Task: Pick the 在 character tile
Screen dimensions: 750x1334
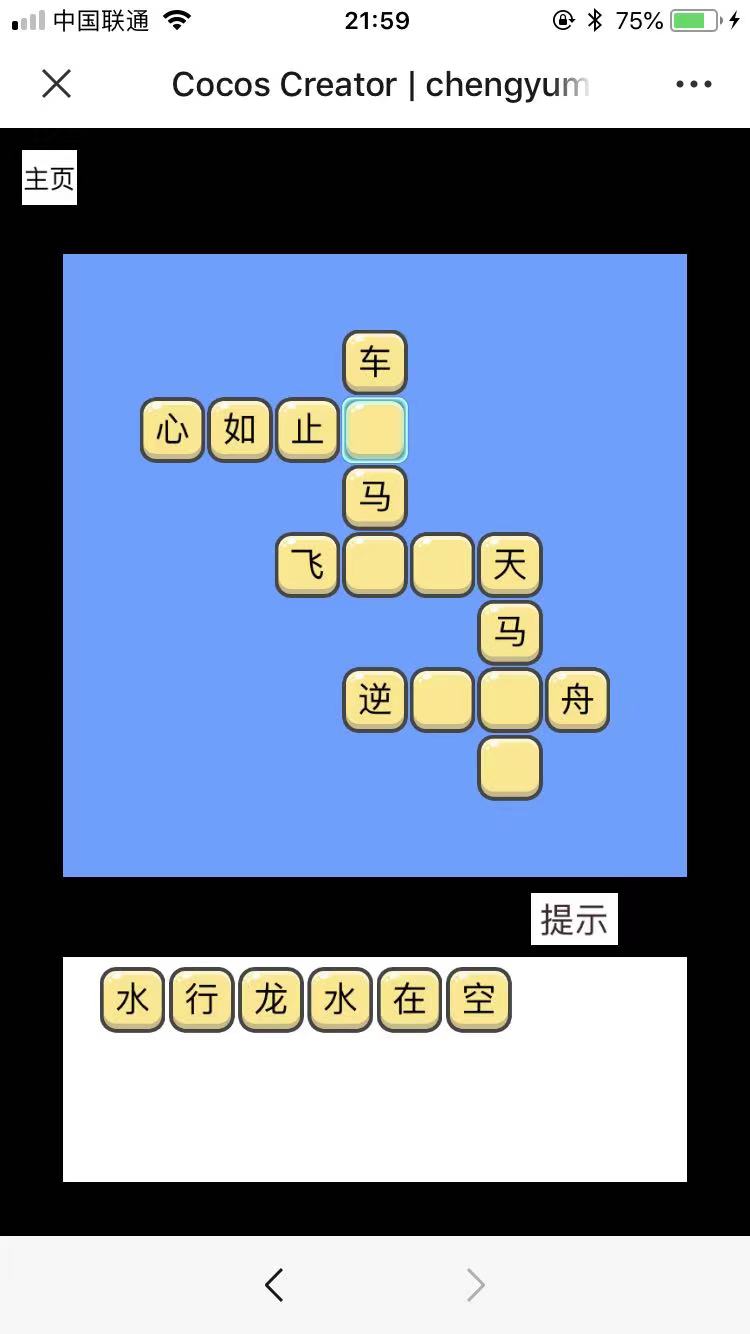Action: click(409, 999)
